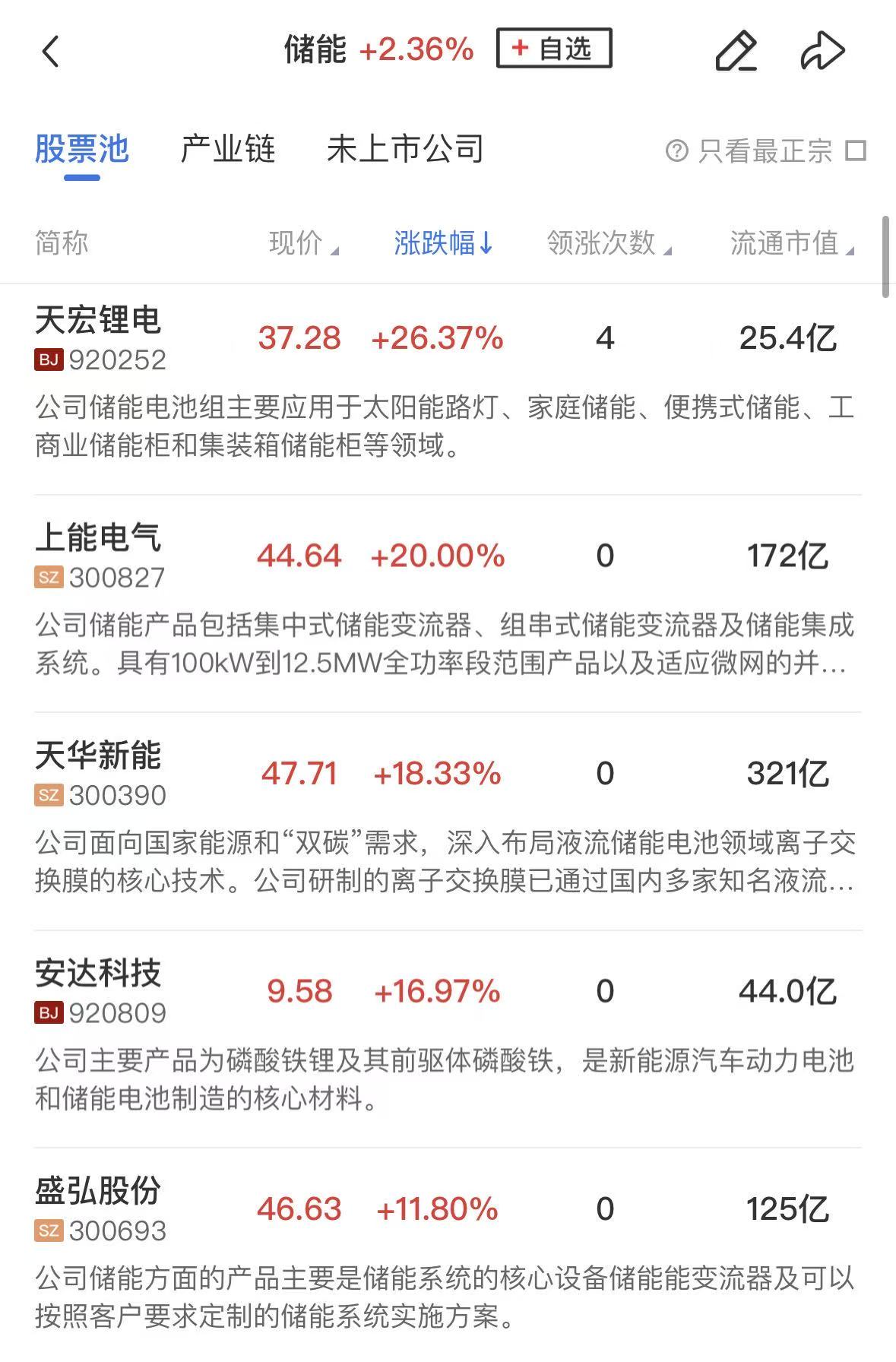Go back using the top-left arrow
Image resolution: width=896 pixels, height=1362 pixels.
coord(50,52)
